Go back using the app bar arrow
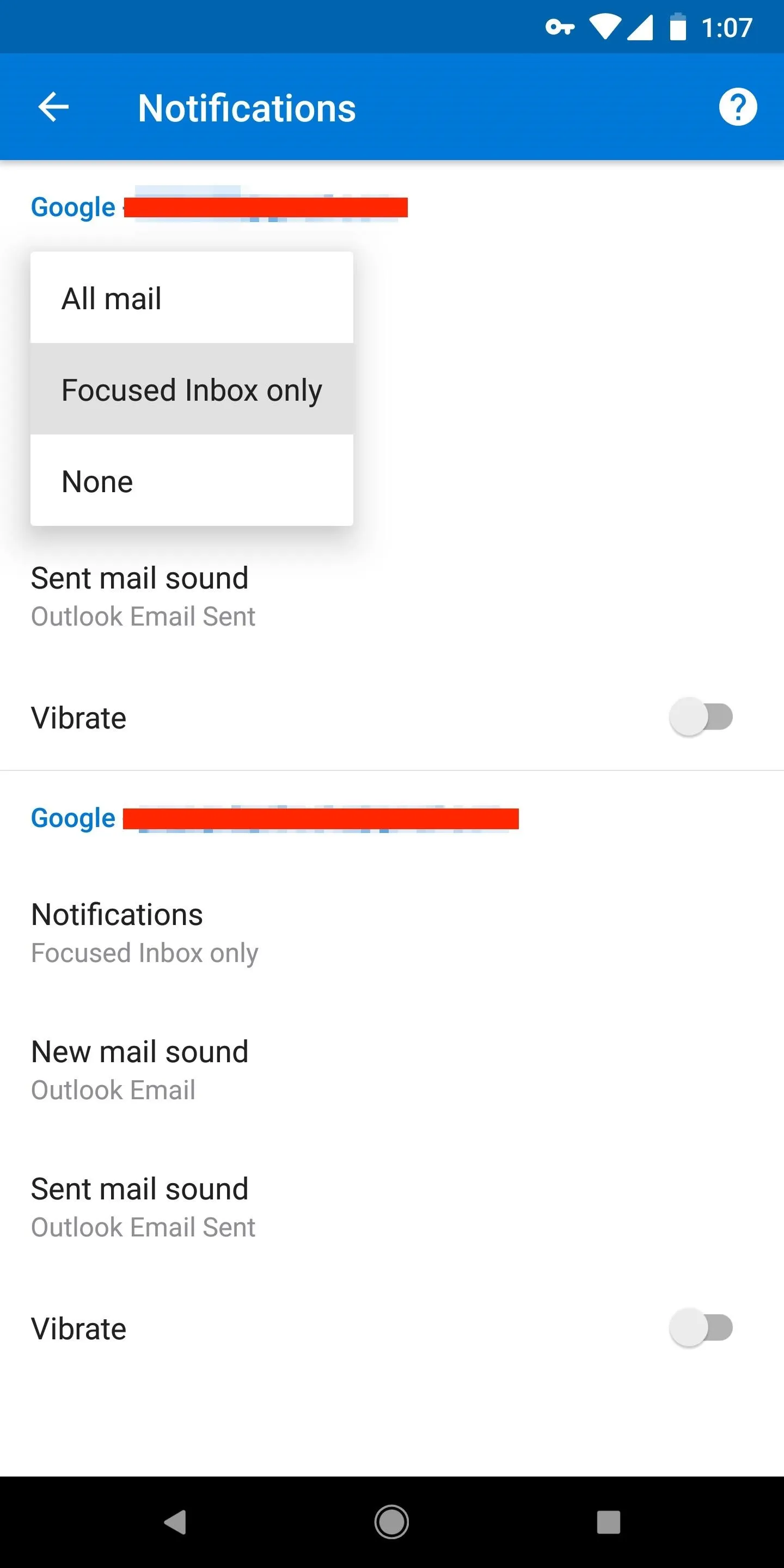 coord(53,107)
